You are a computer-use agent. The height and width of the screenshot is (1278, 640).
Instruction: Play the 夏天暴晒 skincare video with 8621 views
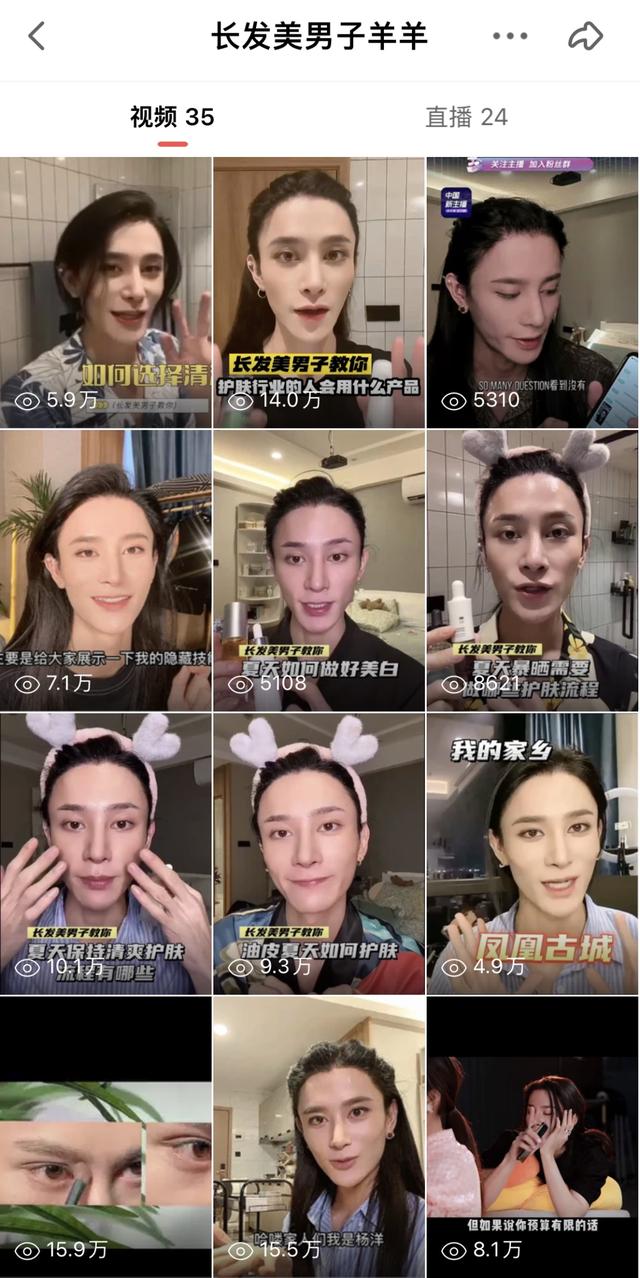[x=532, y=570]
